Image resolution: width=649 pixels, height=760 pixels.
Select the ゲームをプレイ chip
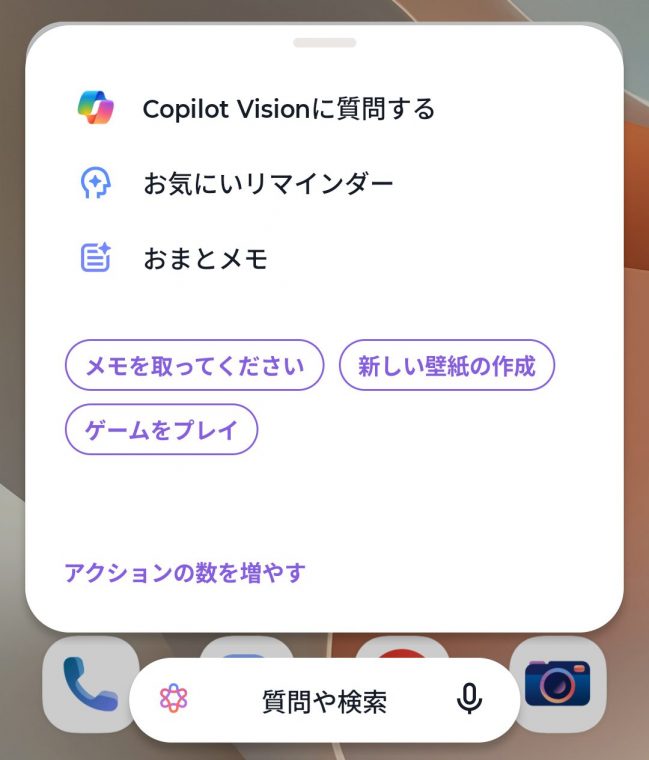[161, 430]
